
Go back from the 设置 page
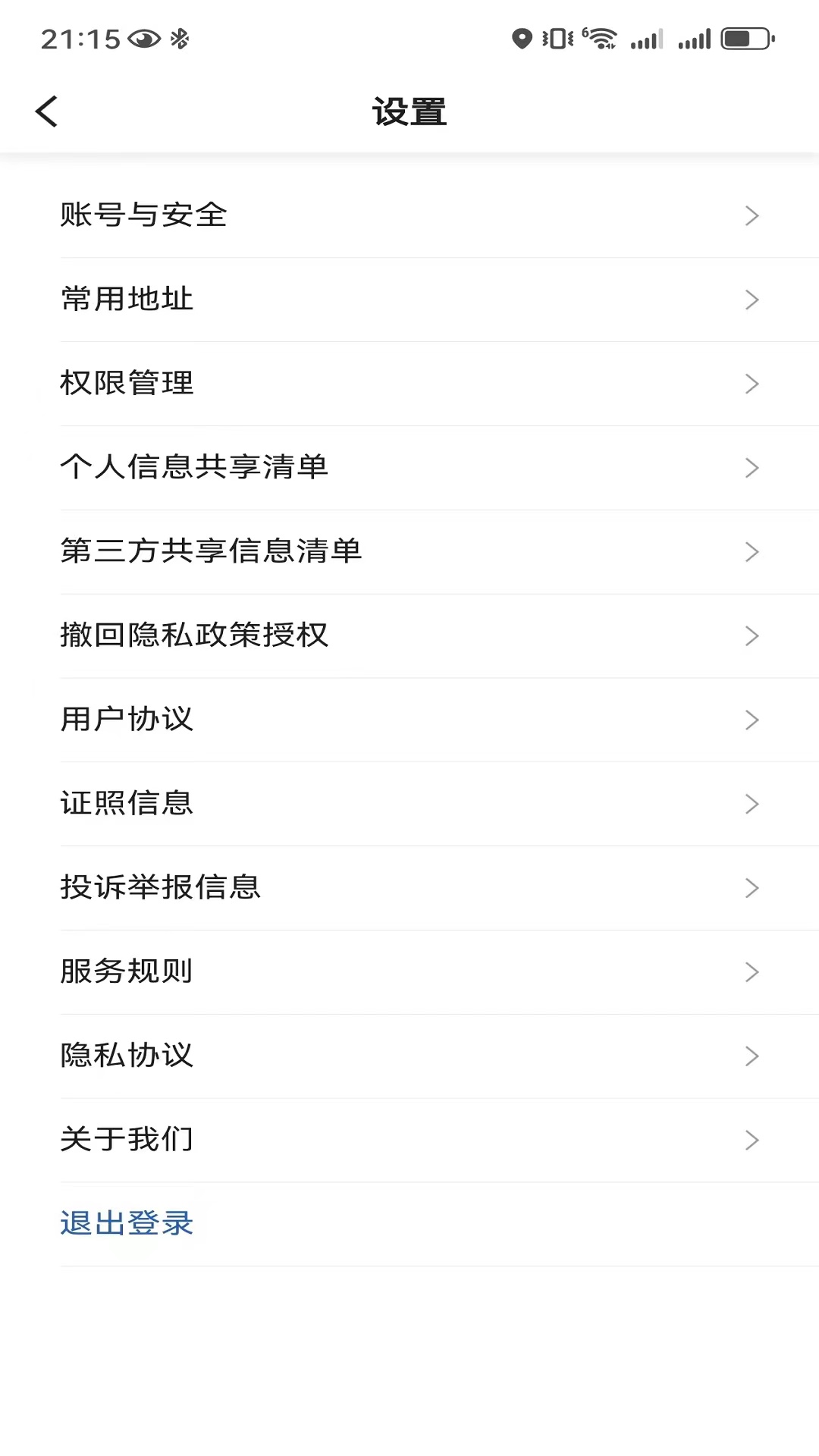(x=47, y=111)
